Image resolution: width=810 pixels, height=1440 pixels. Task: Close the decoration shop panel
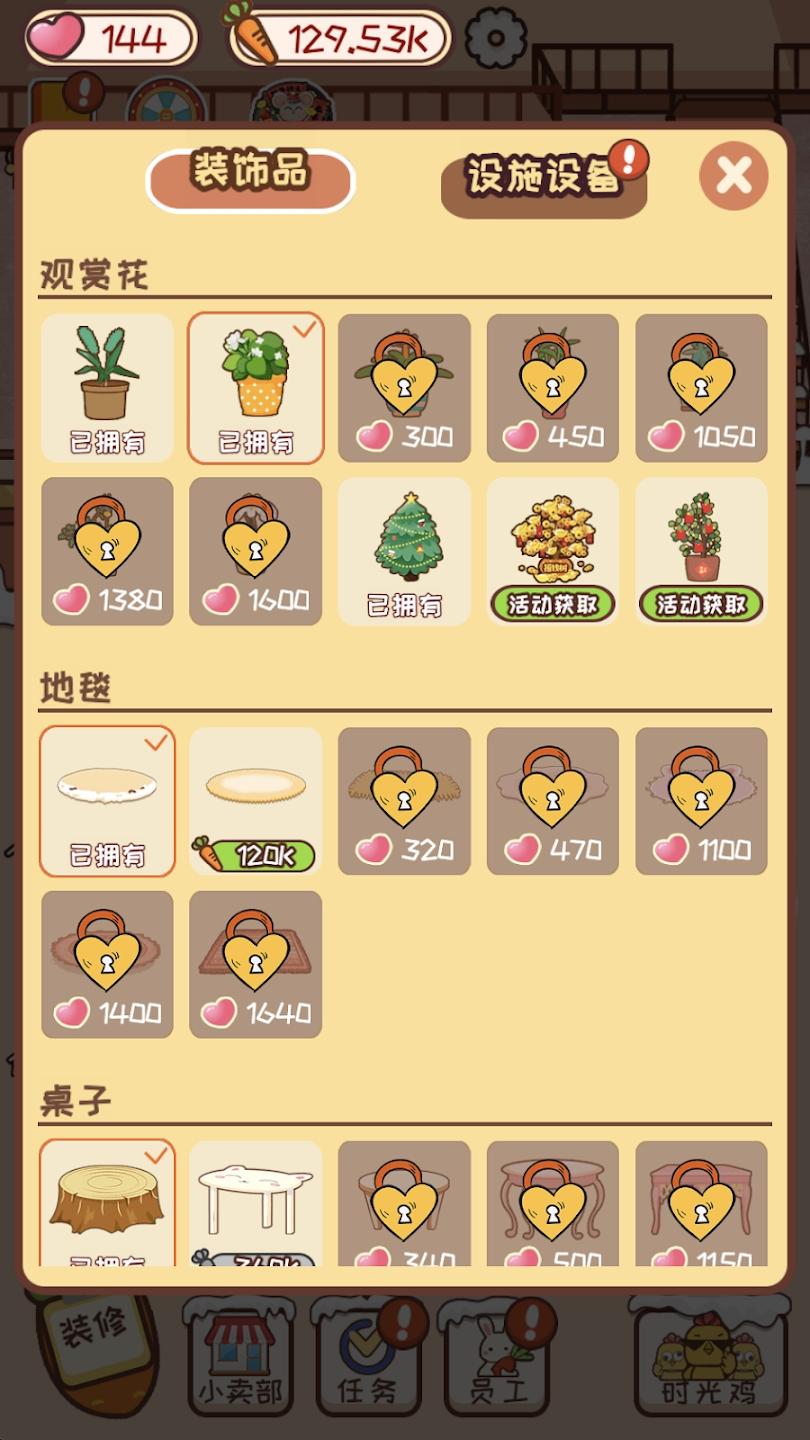click(733, 176)
